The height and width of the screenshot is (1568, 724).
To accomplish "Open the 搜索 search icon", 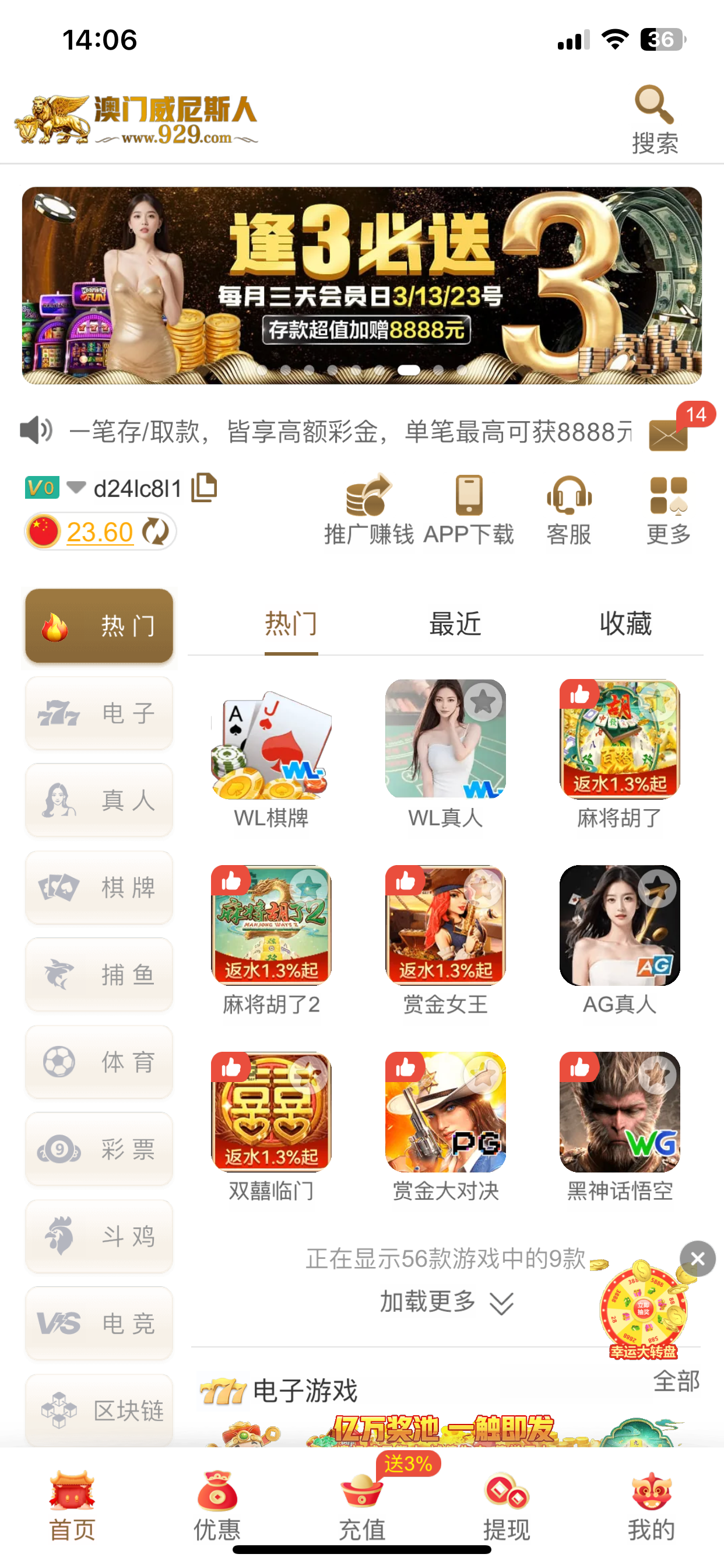I will 654,120.
